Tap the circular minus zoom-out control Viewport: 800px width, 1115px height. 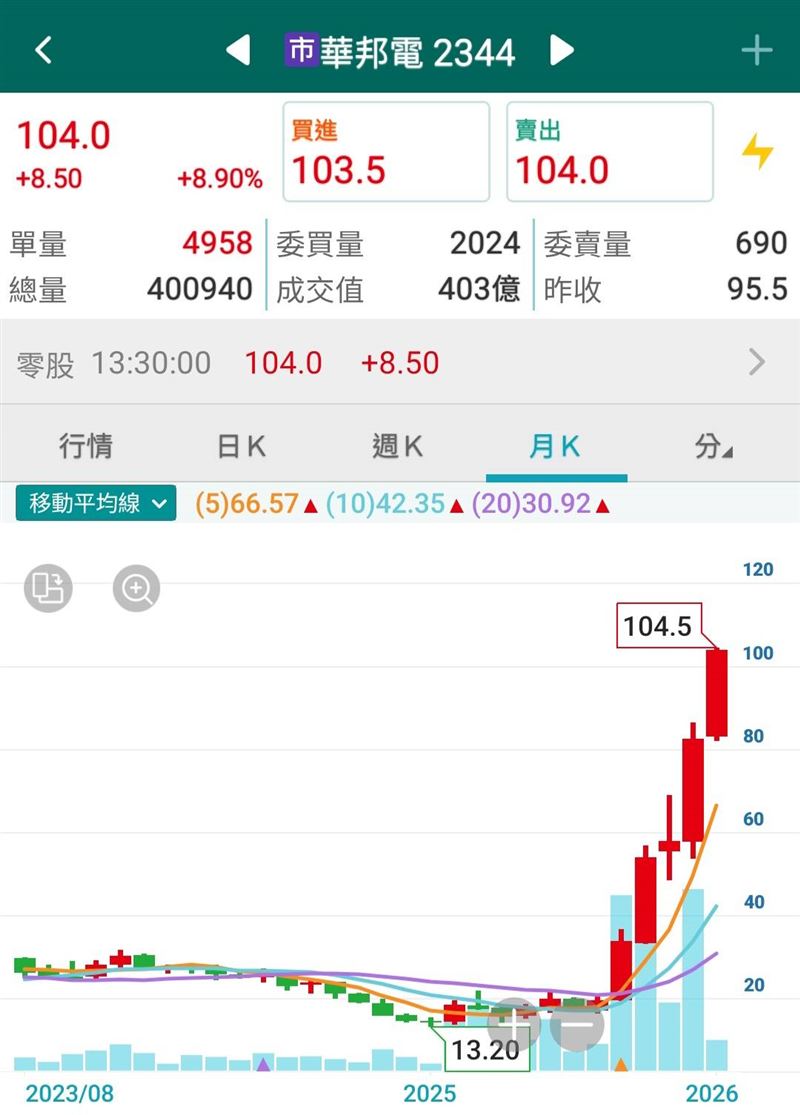[577, 1025]
